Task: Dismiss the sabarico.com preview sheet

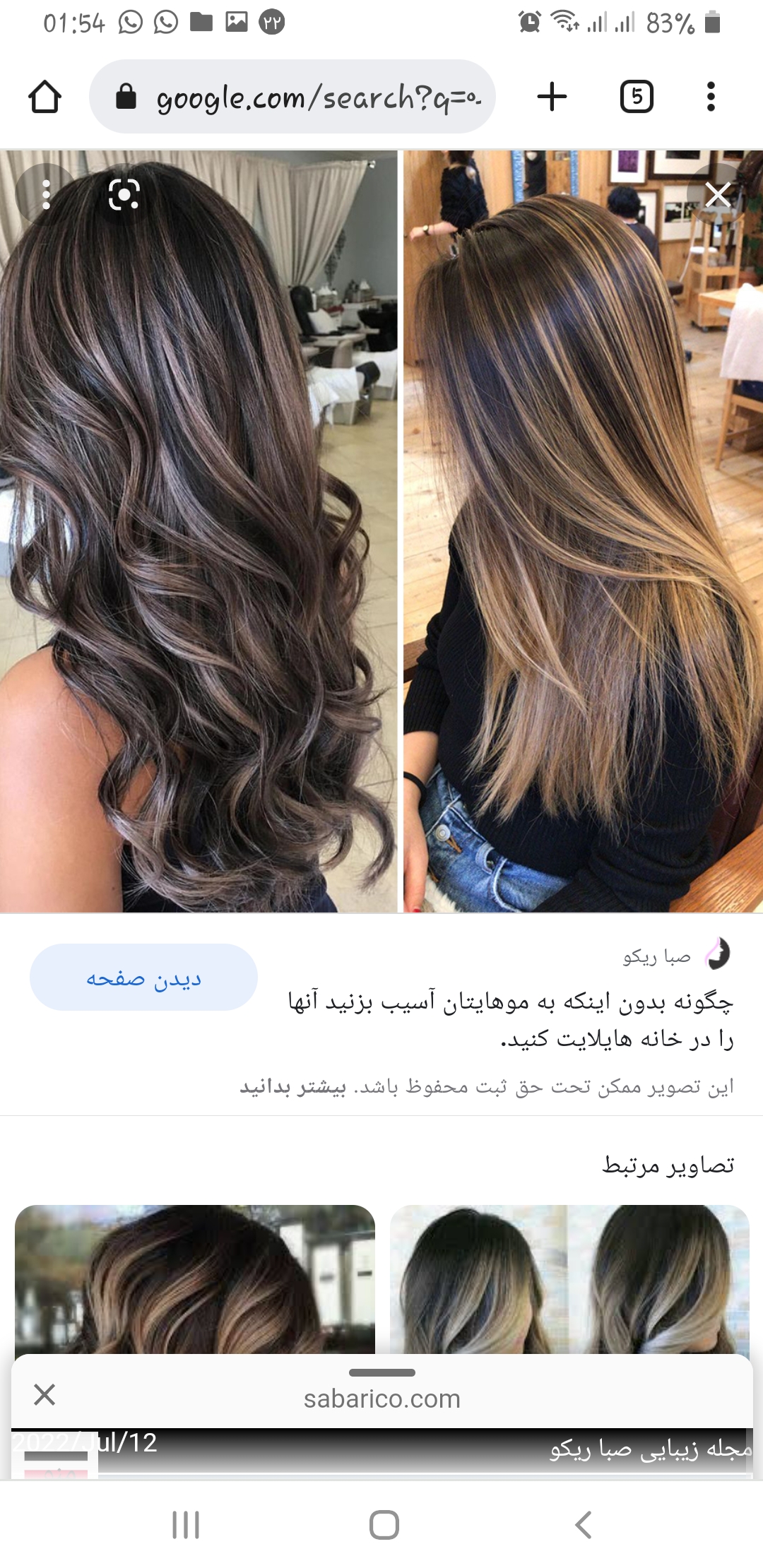Action: click(x=45, y=1394)
